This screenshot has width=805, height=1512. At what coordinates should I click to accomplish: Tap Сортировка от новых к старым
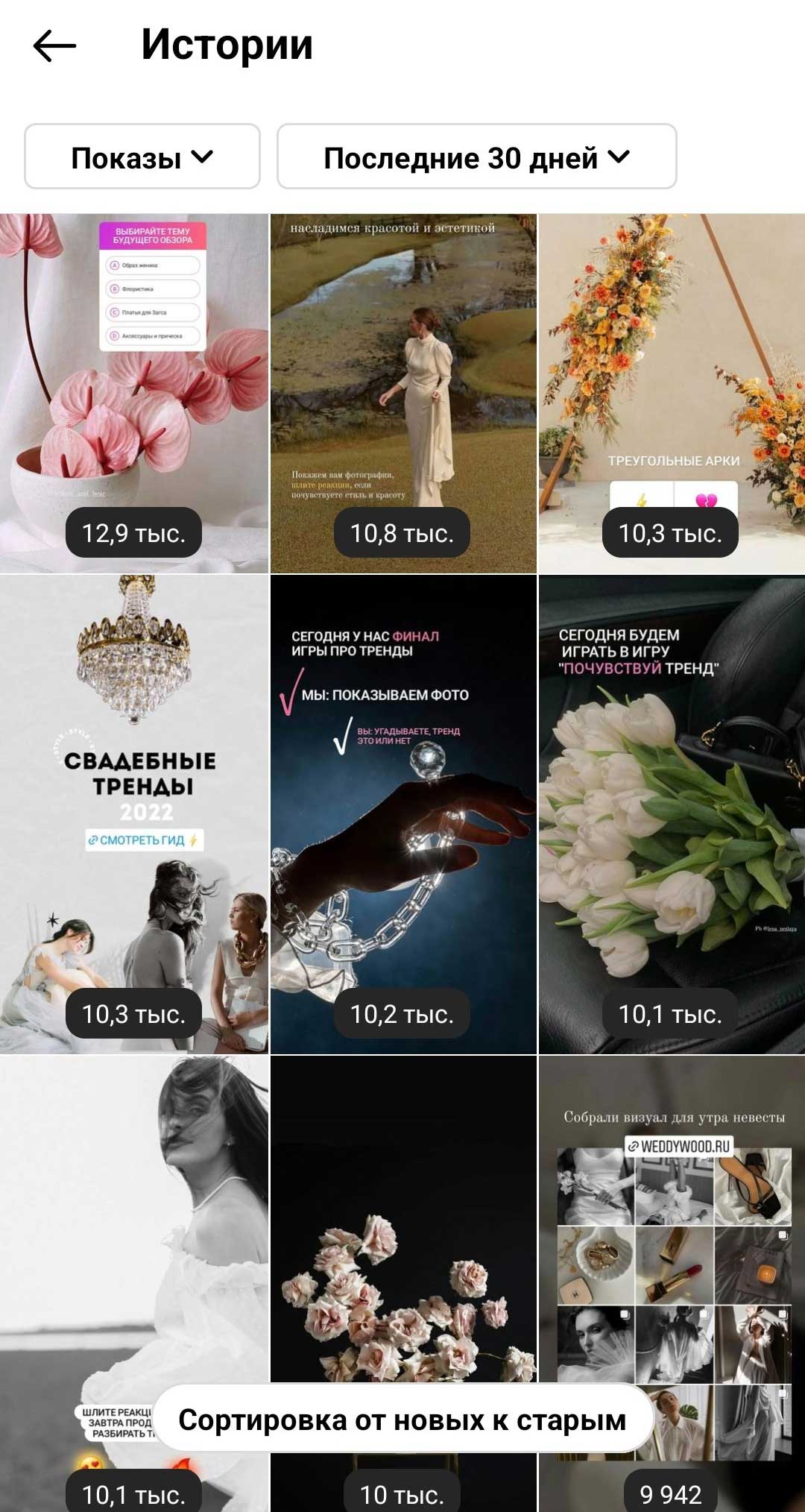402,1420
